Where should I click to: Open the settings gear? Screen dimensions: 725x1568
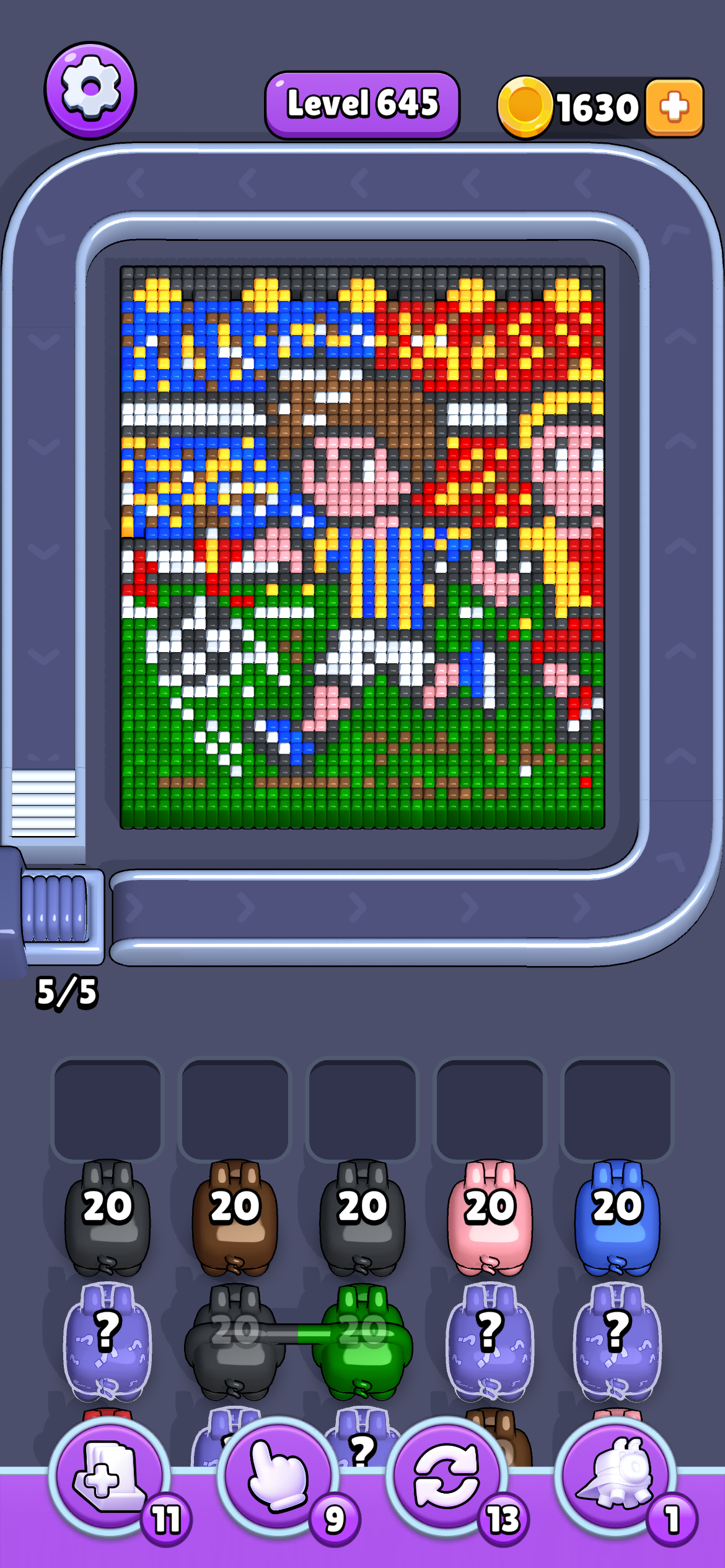click(x=90, y=90)
